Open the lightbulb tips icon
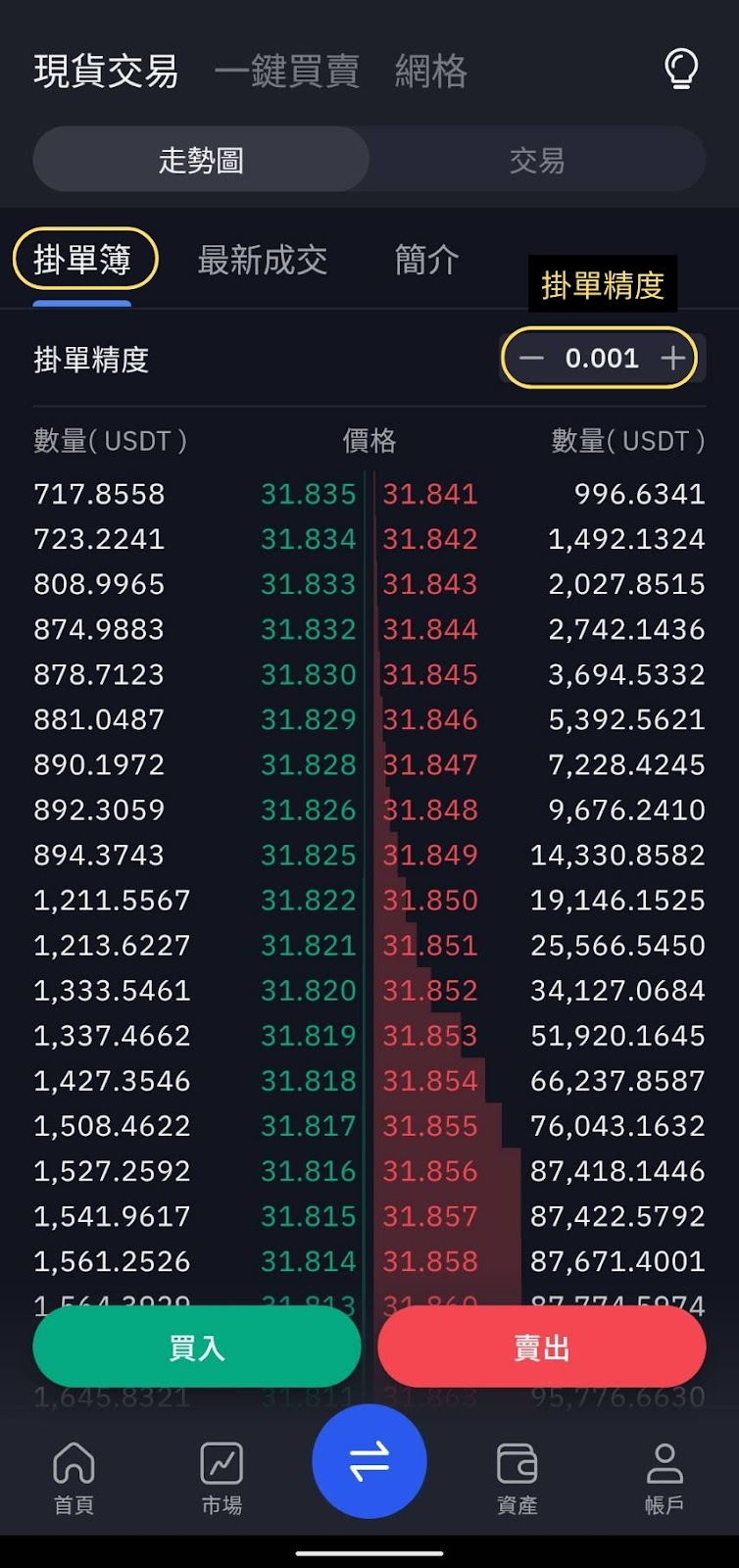The width and height of the screenshot is (739, 1568). pos(681,70)
